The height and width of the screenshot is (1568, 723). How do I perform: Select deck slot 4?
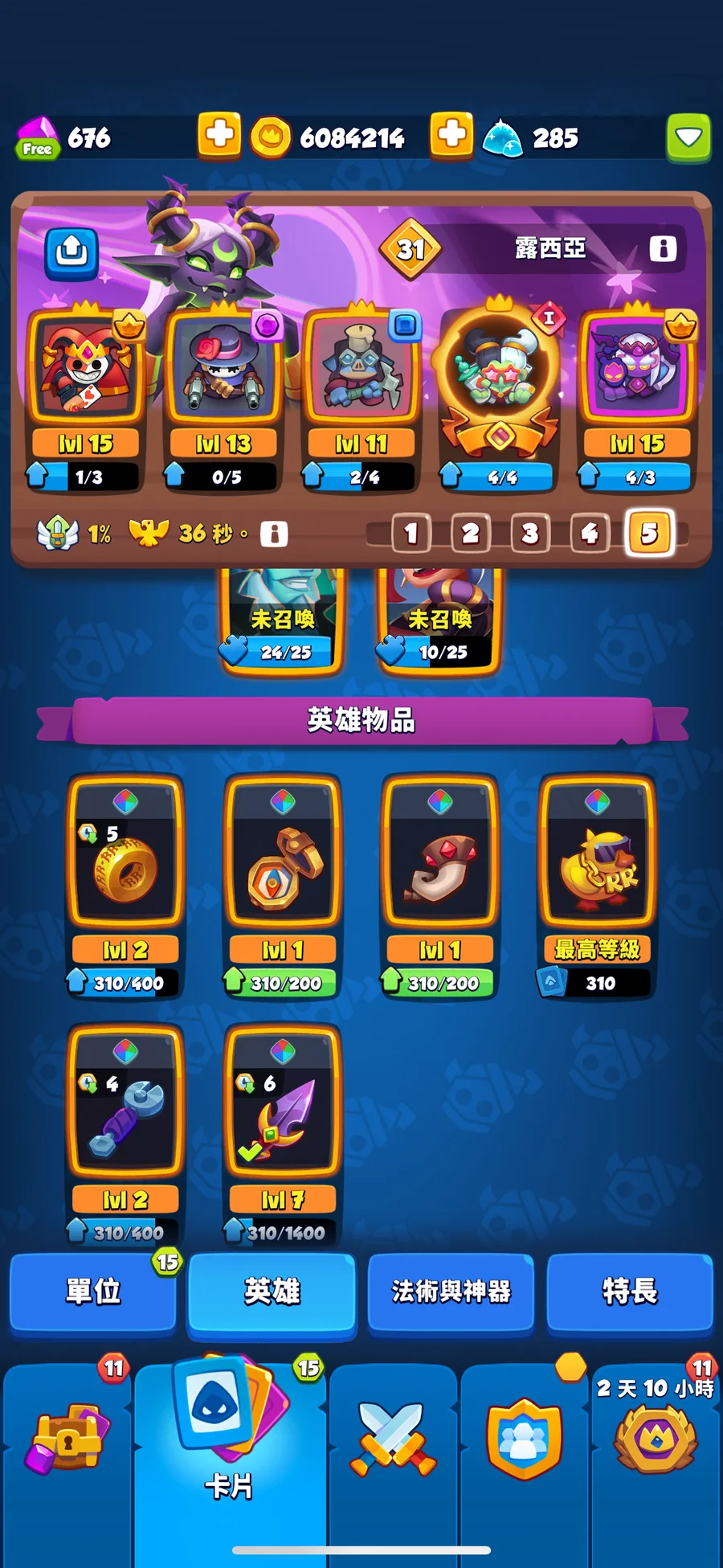[x=589, y=533]
